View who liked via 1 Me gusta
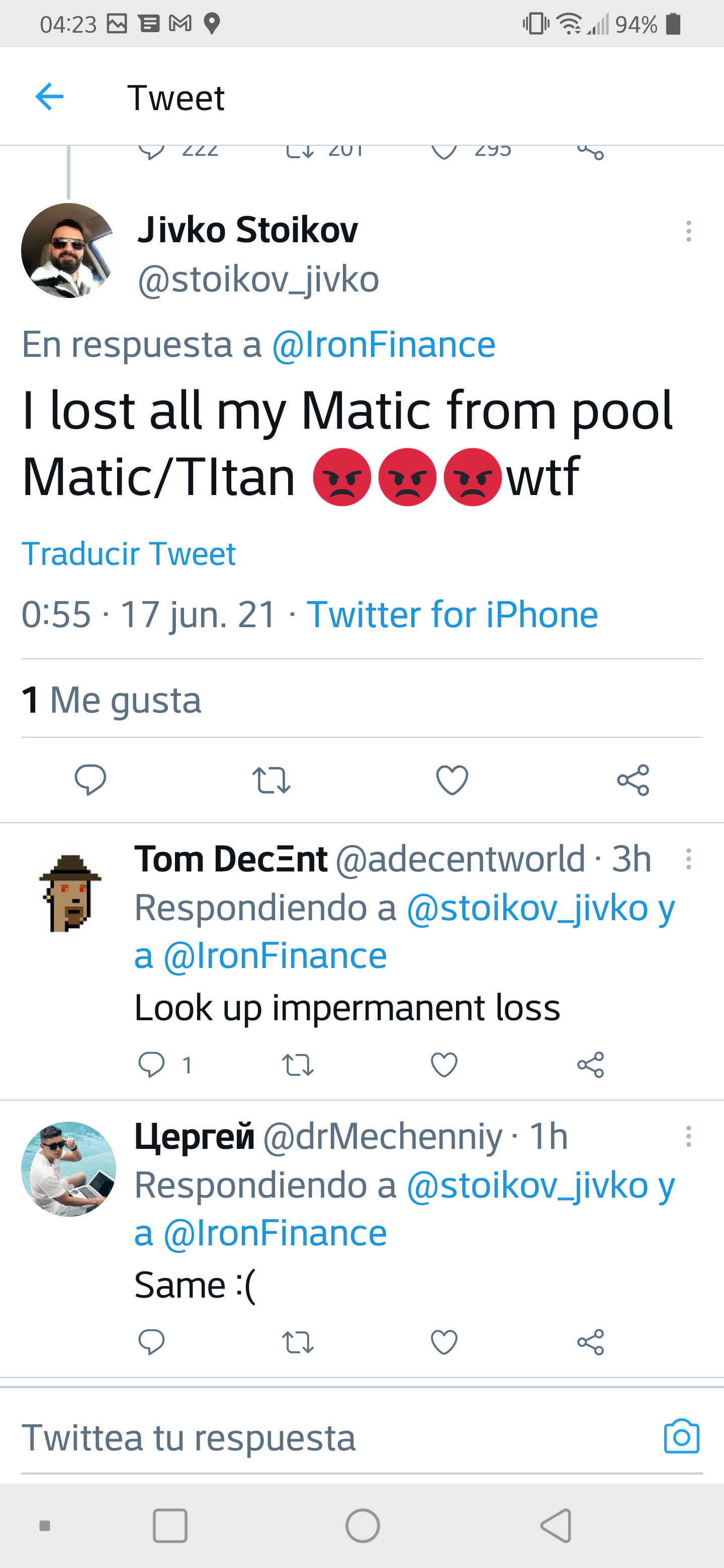This screenshot has height=1568, width=724. pyautogui.click(x=112, y=700)
